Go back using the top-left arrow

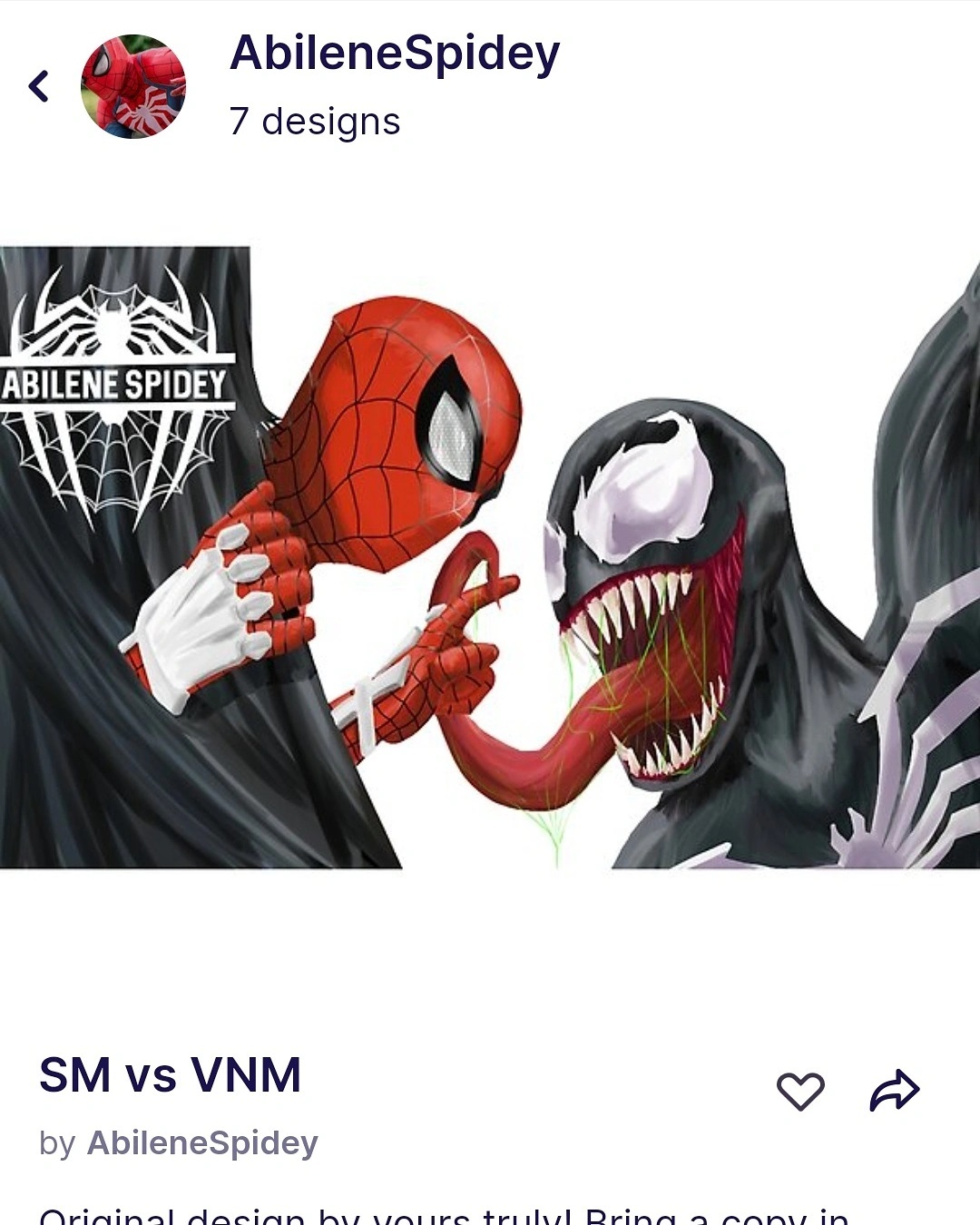coord(39,87)
